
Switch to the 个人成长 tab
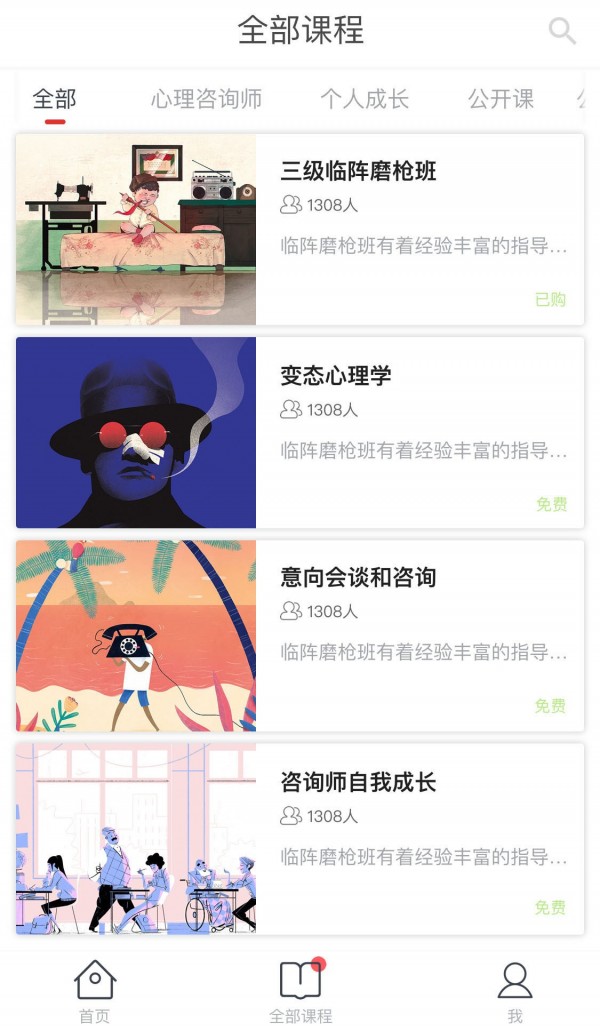click(365, 99)
